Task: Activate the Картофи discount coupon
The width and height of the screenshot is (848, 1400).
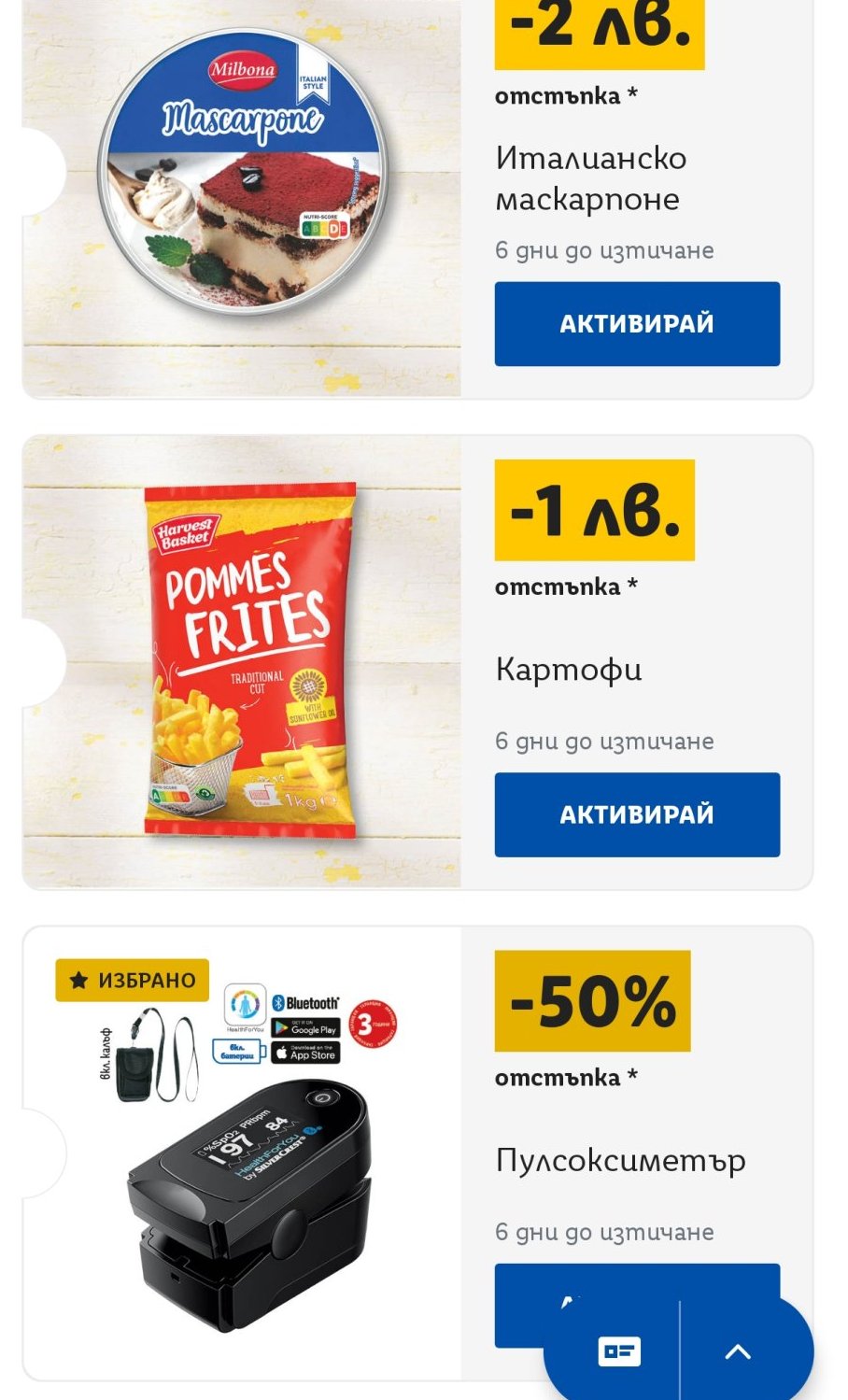Action: [x=637, y=814]
